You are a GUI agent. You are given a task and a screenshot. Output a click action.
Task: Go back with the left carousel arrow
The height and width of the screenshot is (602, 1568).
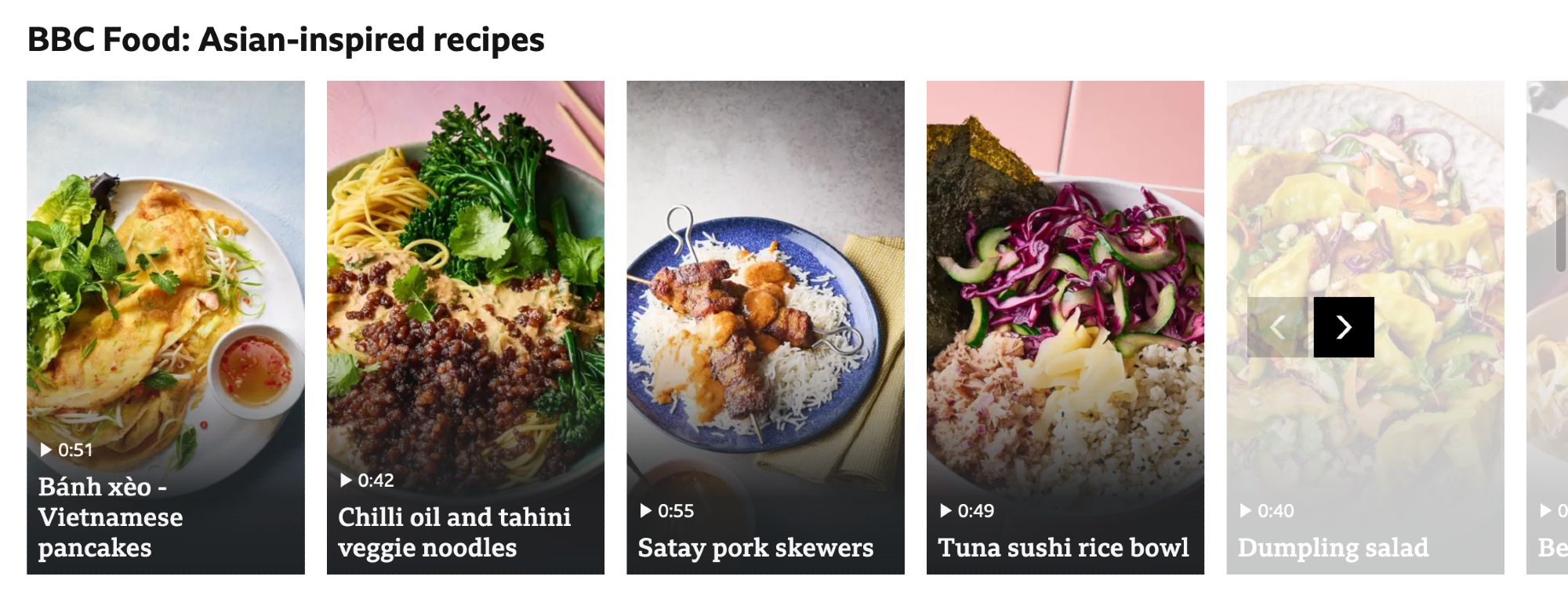pos(1279,327)
